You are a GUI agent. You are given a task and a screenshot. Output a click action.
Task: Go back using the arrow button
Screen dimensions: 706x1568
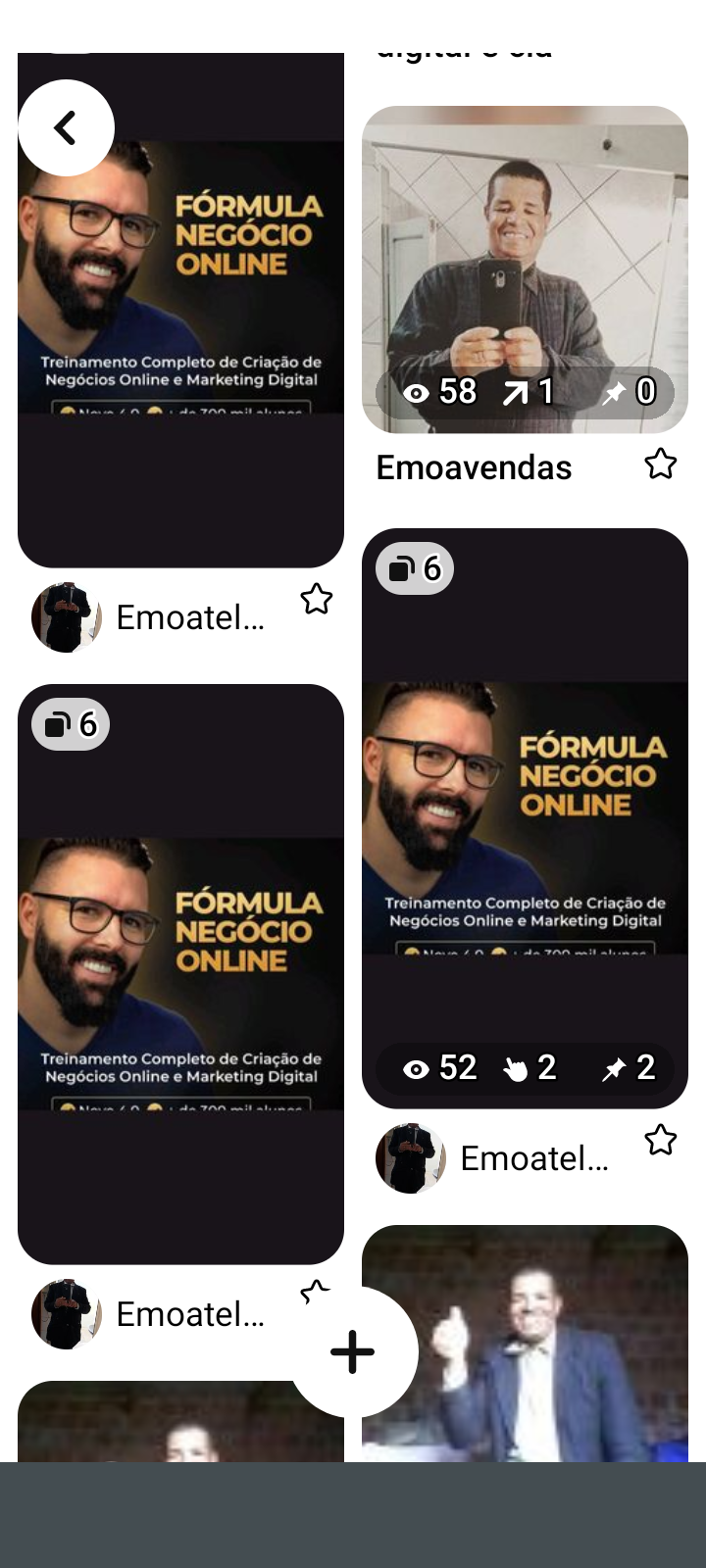(x=66, y=128)
